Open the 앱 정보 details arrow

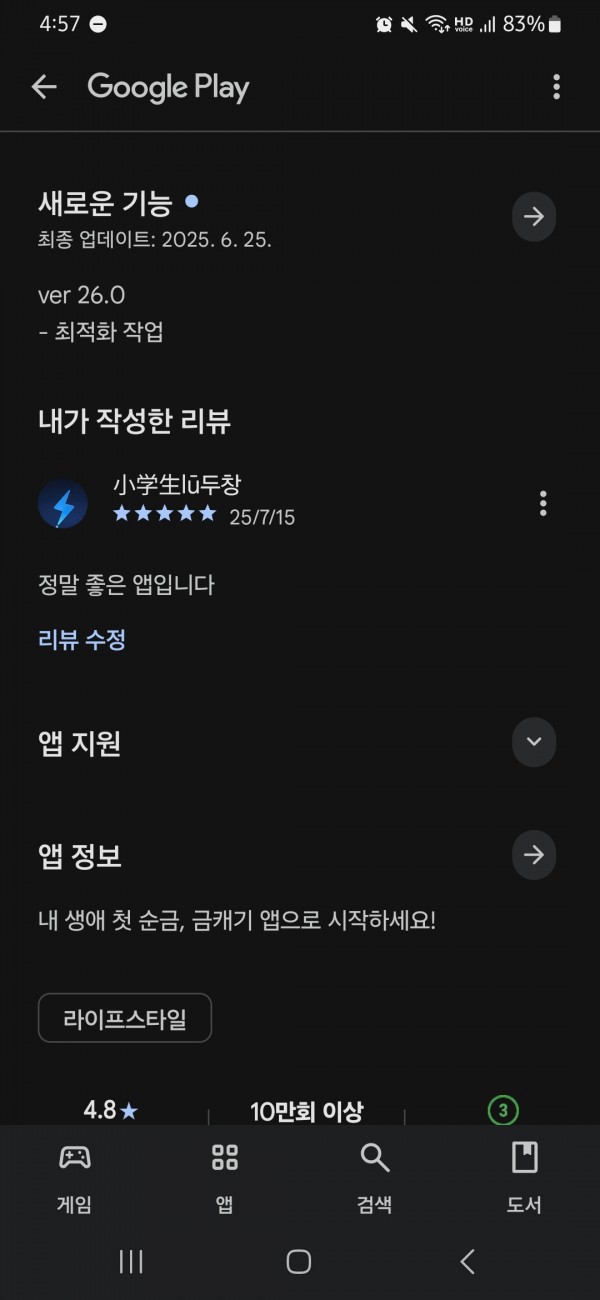(x=534, y=855)
